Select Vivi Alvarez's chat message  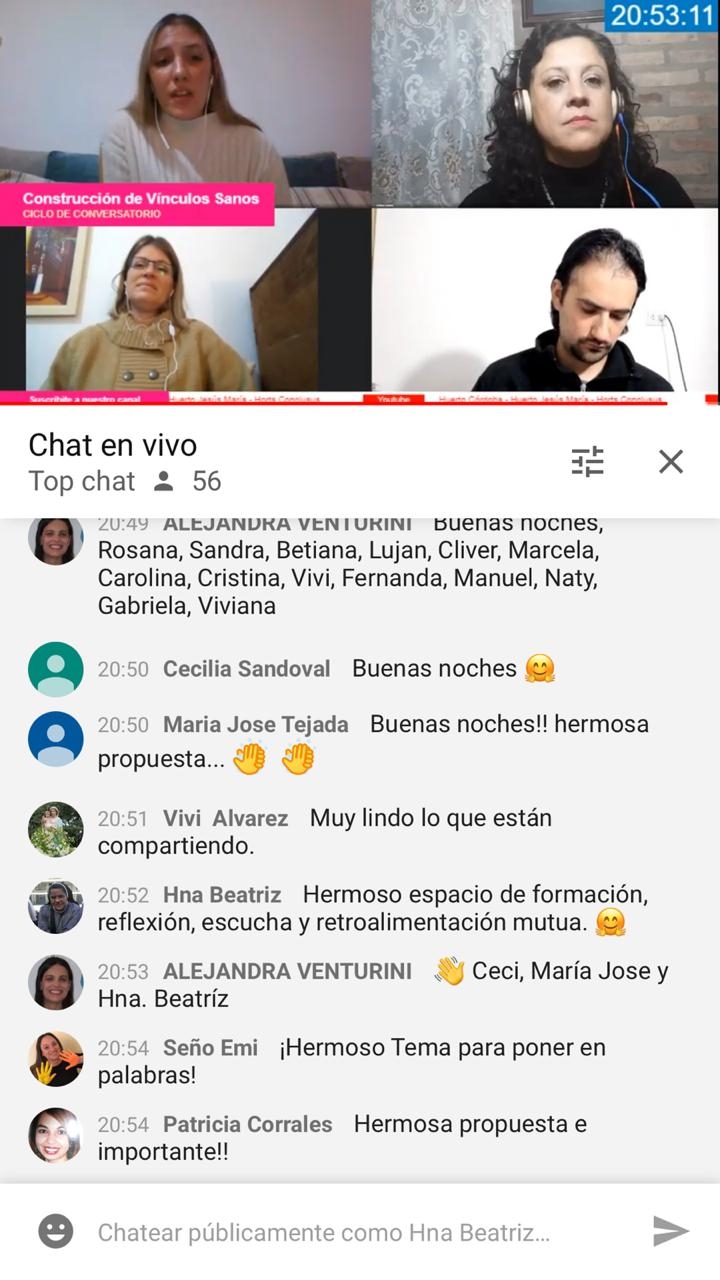point(360,831)
